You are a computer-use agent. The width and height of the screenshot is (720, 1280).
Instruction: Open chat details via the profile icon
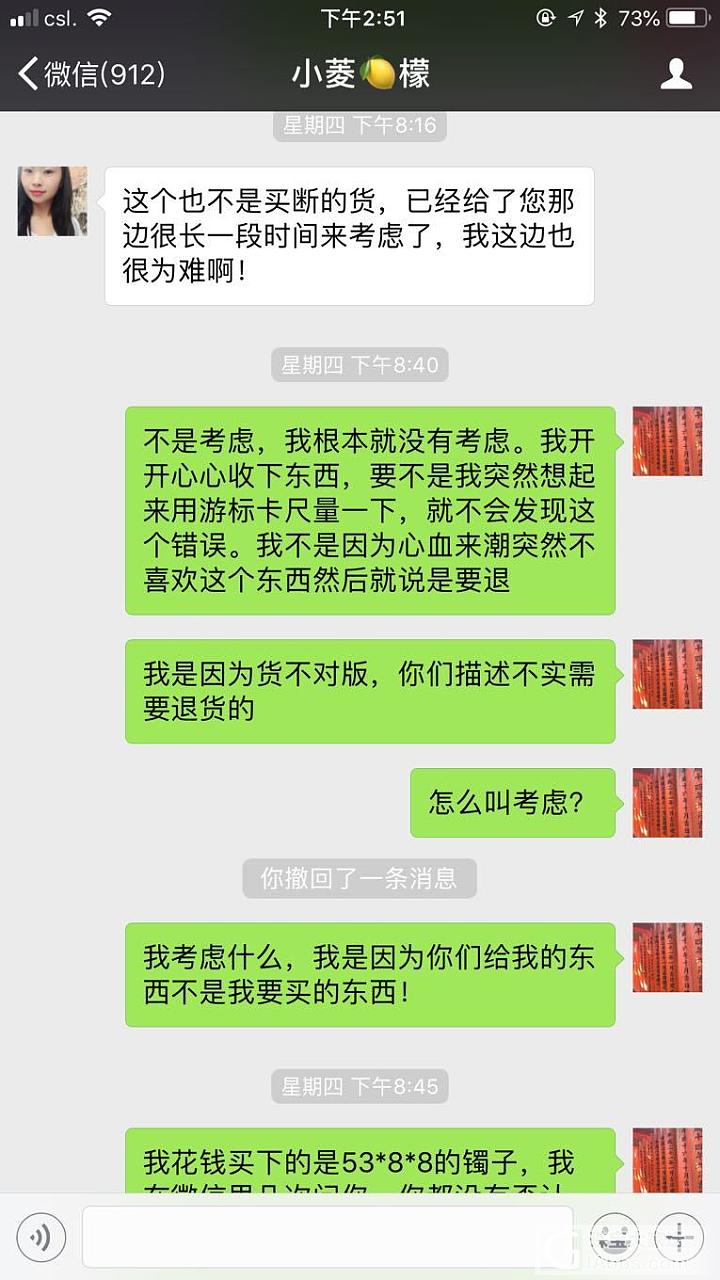677,74
